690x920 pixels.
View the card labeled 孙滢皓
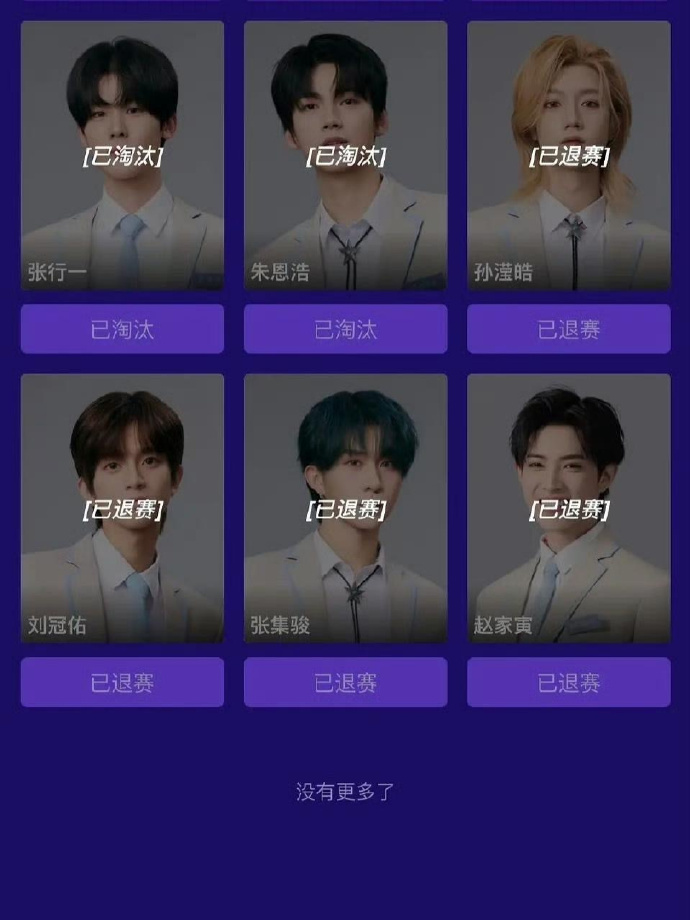[x=568, y=156]
